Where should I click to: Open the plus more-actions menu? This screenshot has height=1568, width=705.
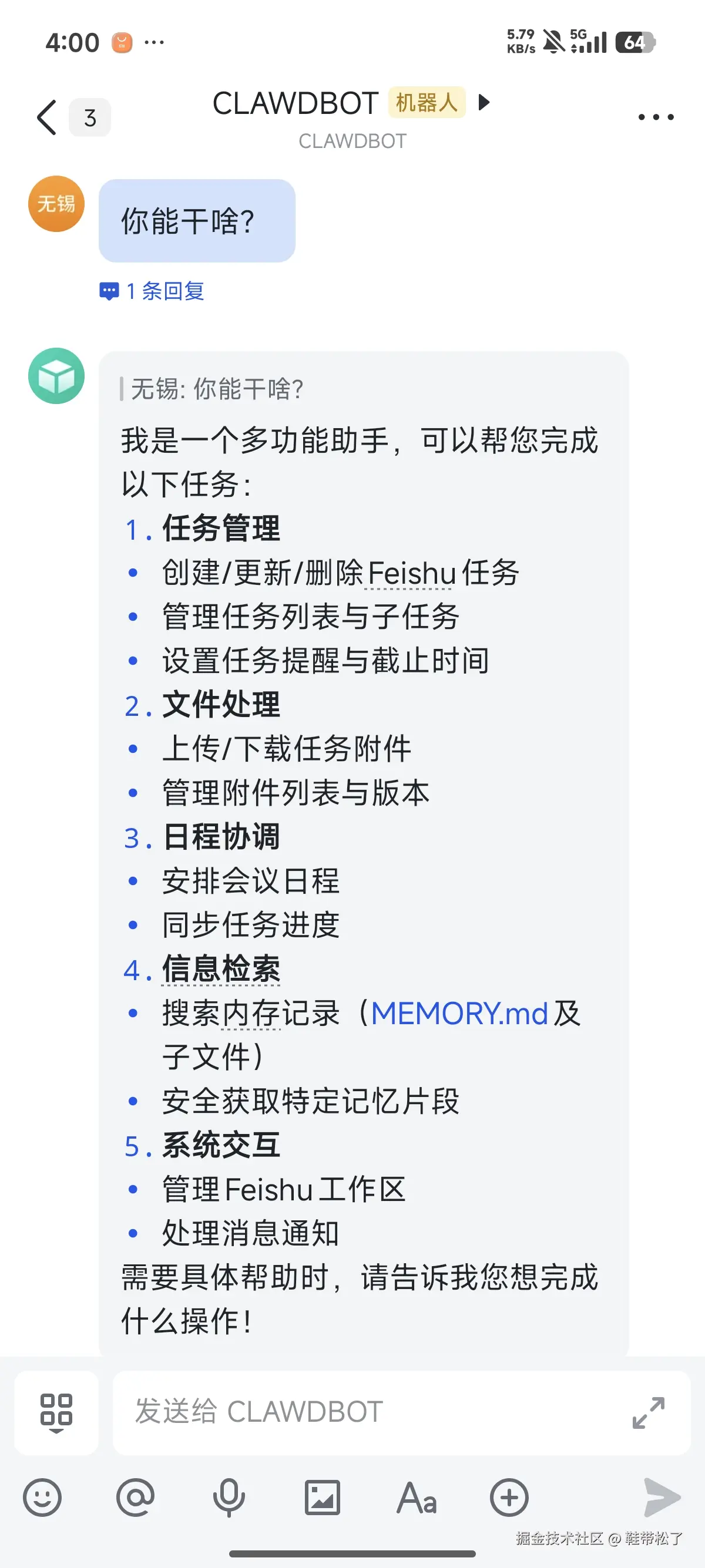pos(509,1498)
